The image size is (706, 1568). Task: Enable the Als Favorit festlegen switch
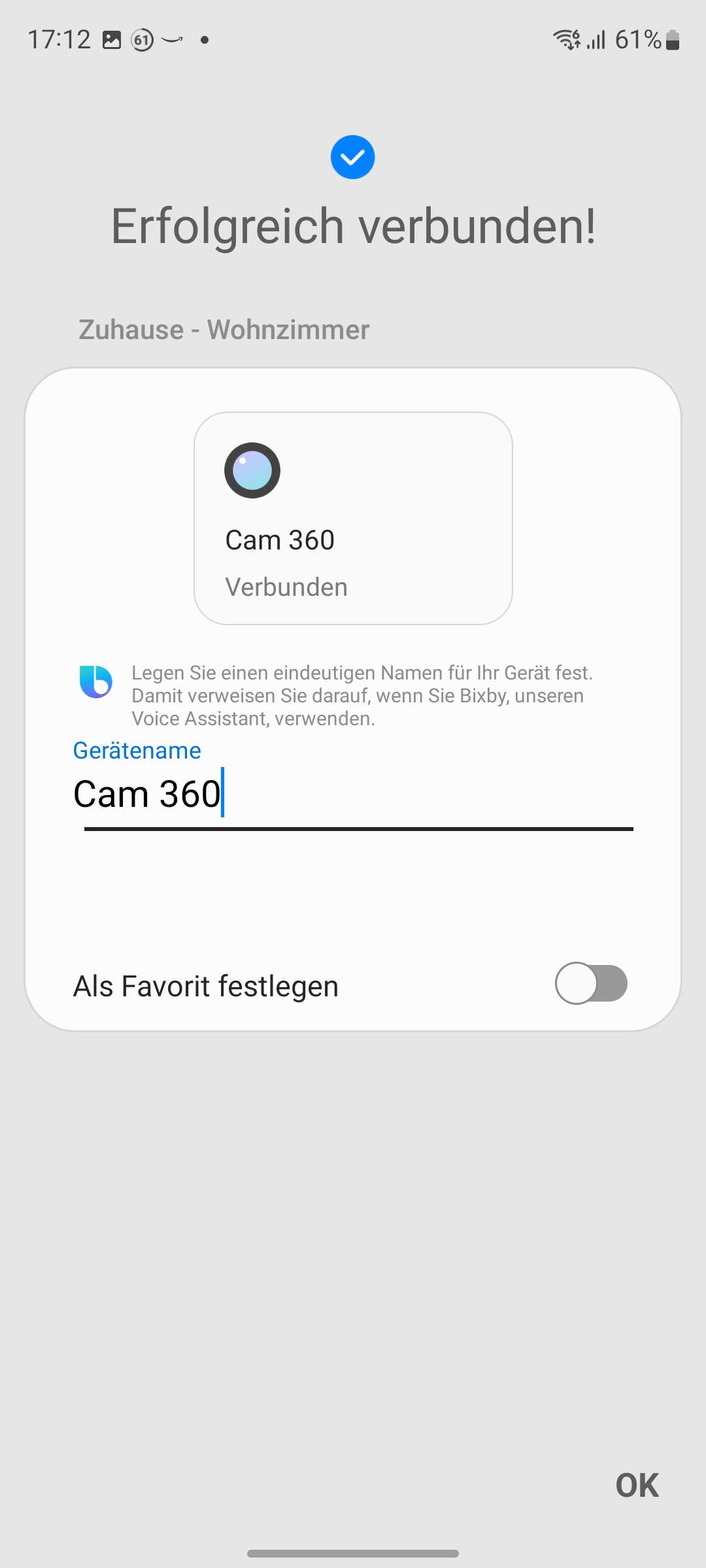[x=591, y=983]
